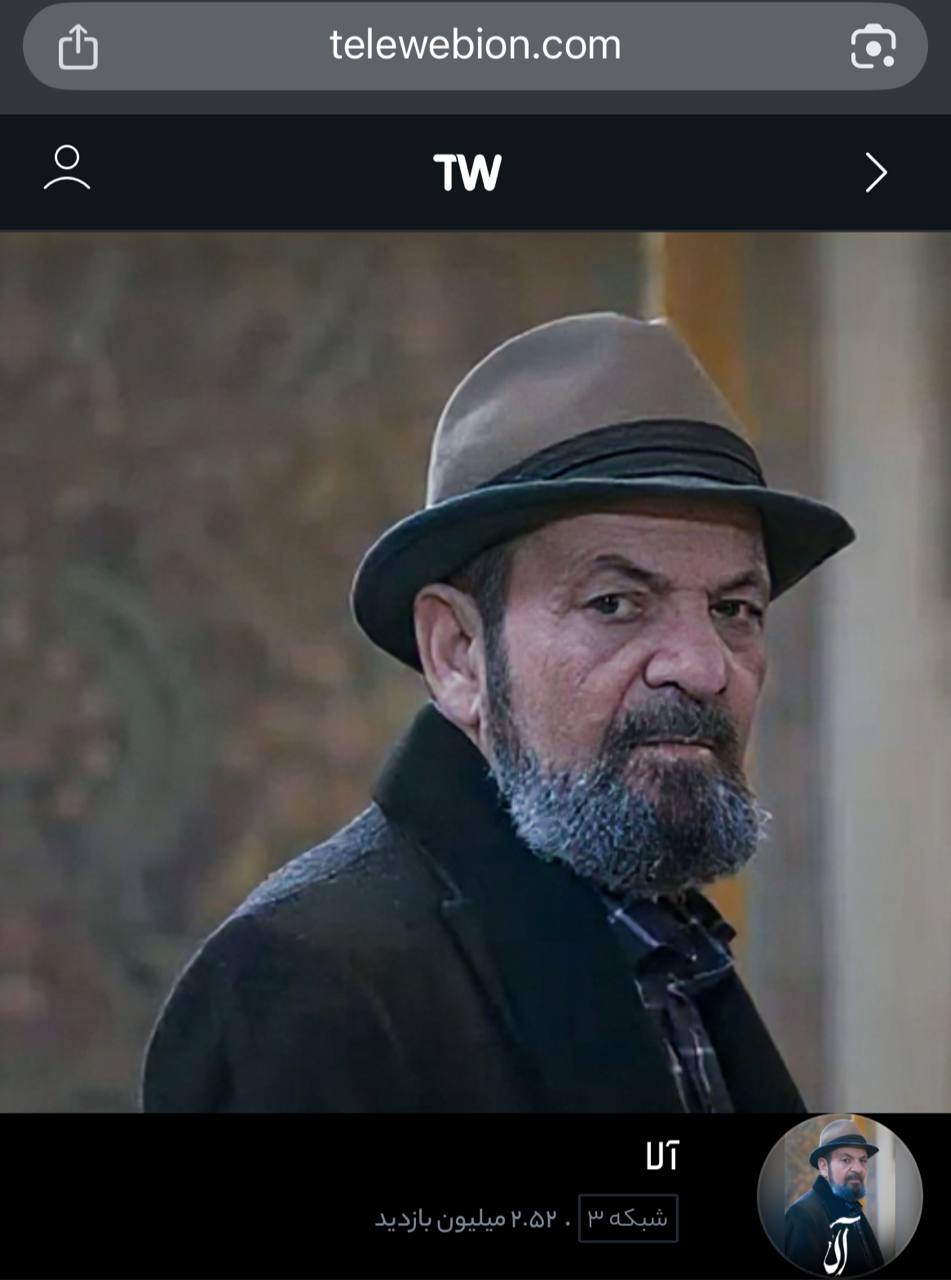Tap the telewebion.com address bar

475,45
